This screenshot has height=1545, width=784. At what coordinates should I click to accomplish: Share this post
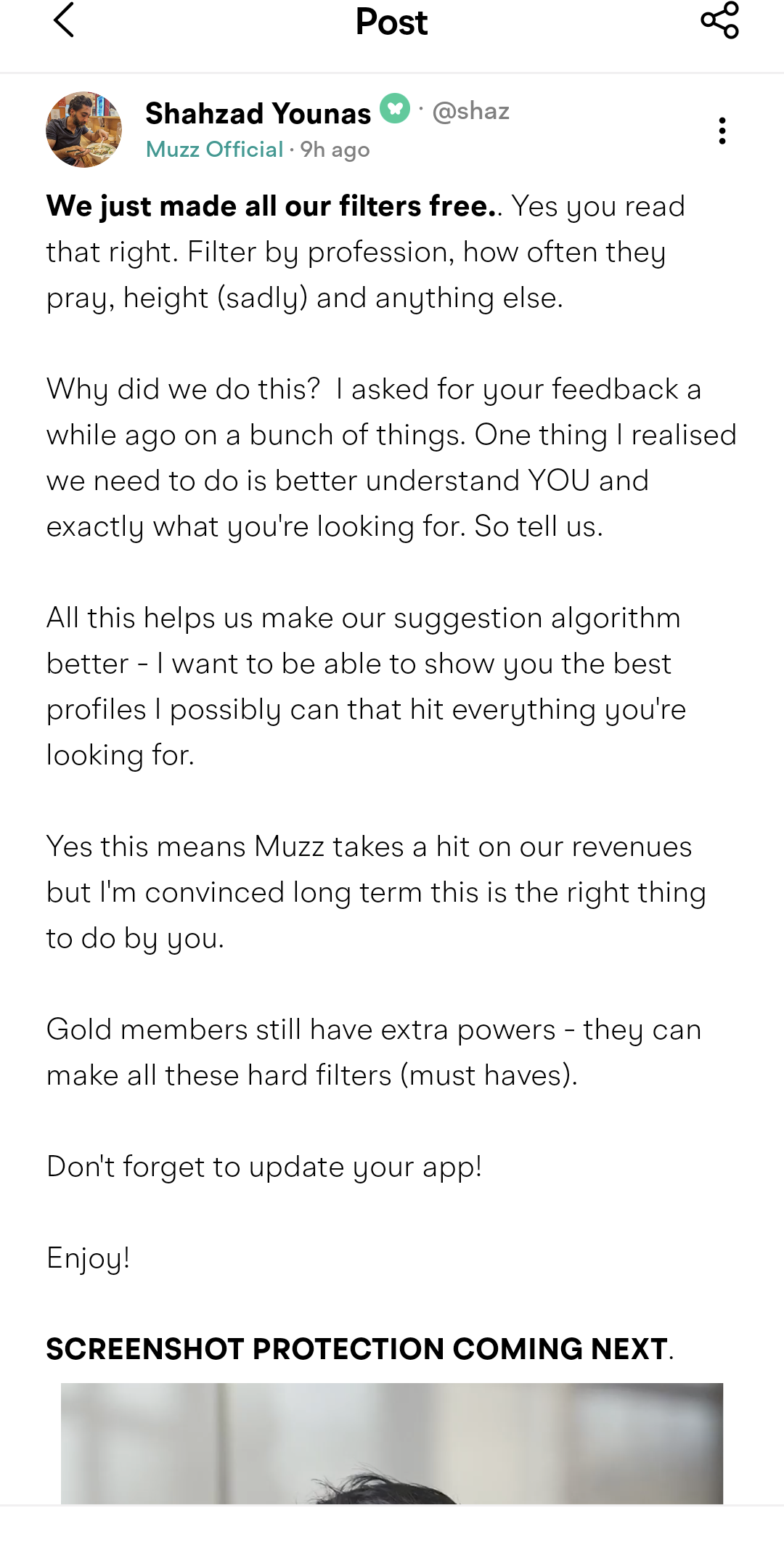(719, 20)
